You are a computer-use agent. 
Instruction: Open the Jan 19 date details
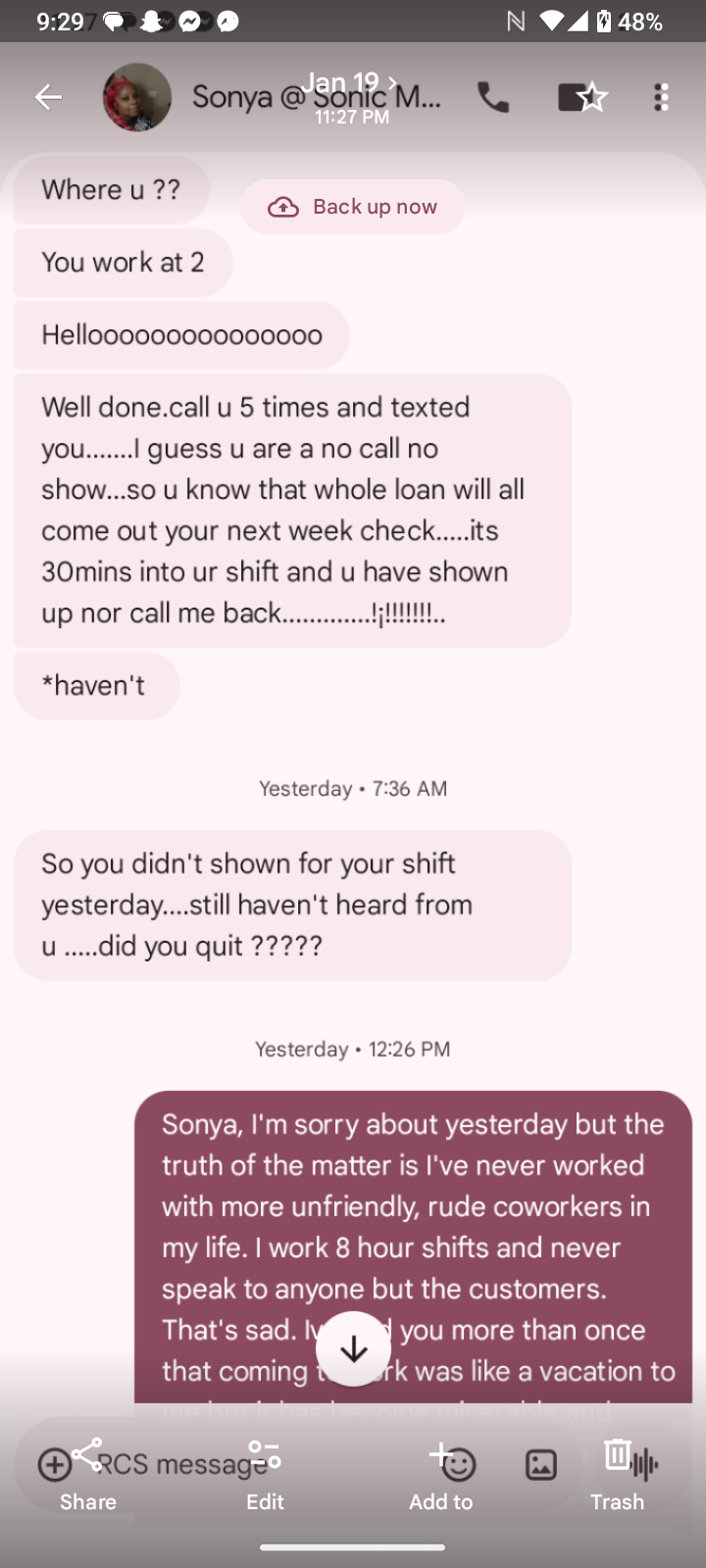[351, 86]
